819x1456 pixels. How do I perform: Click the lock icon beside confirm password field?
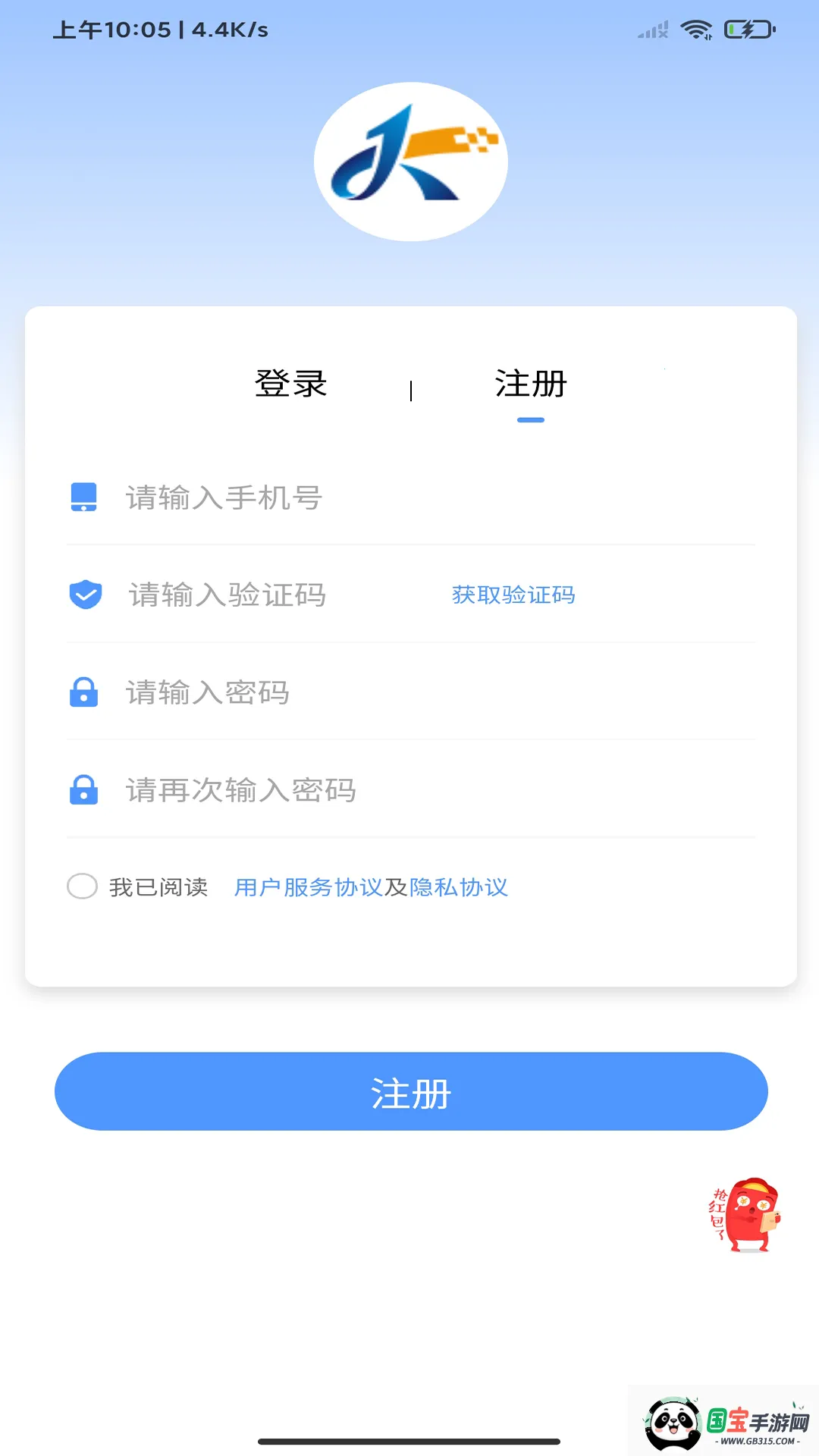(84, 790)
